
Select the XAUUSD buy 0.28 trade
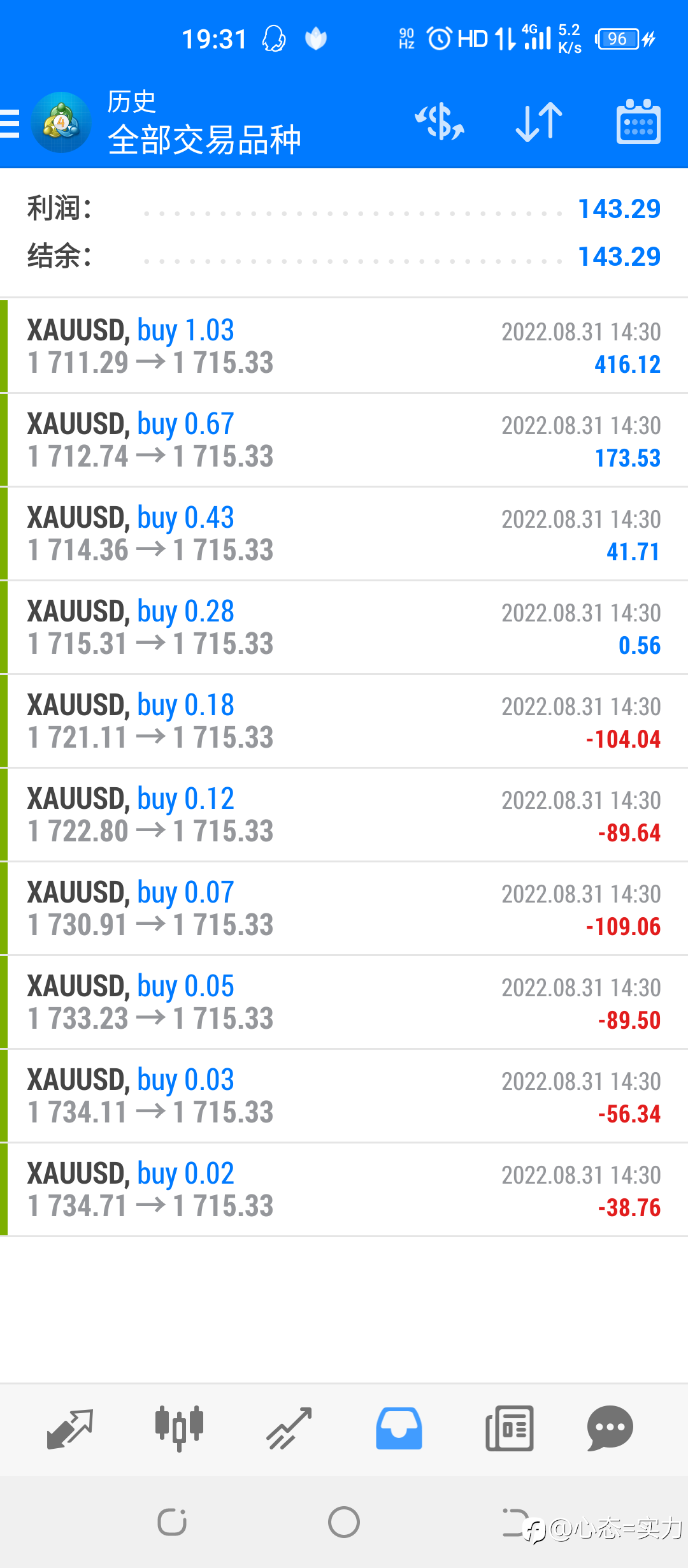point(344,627)
